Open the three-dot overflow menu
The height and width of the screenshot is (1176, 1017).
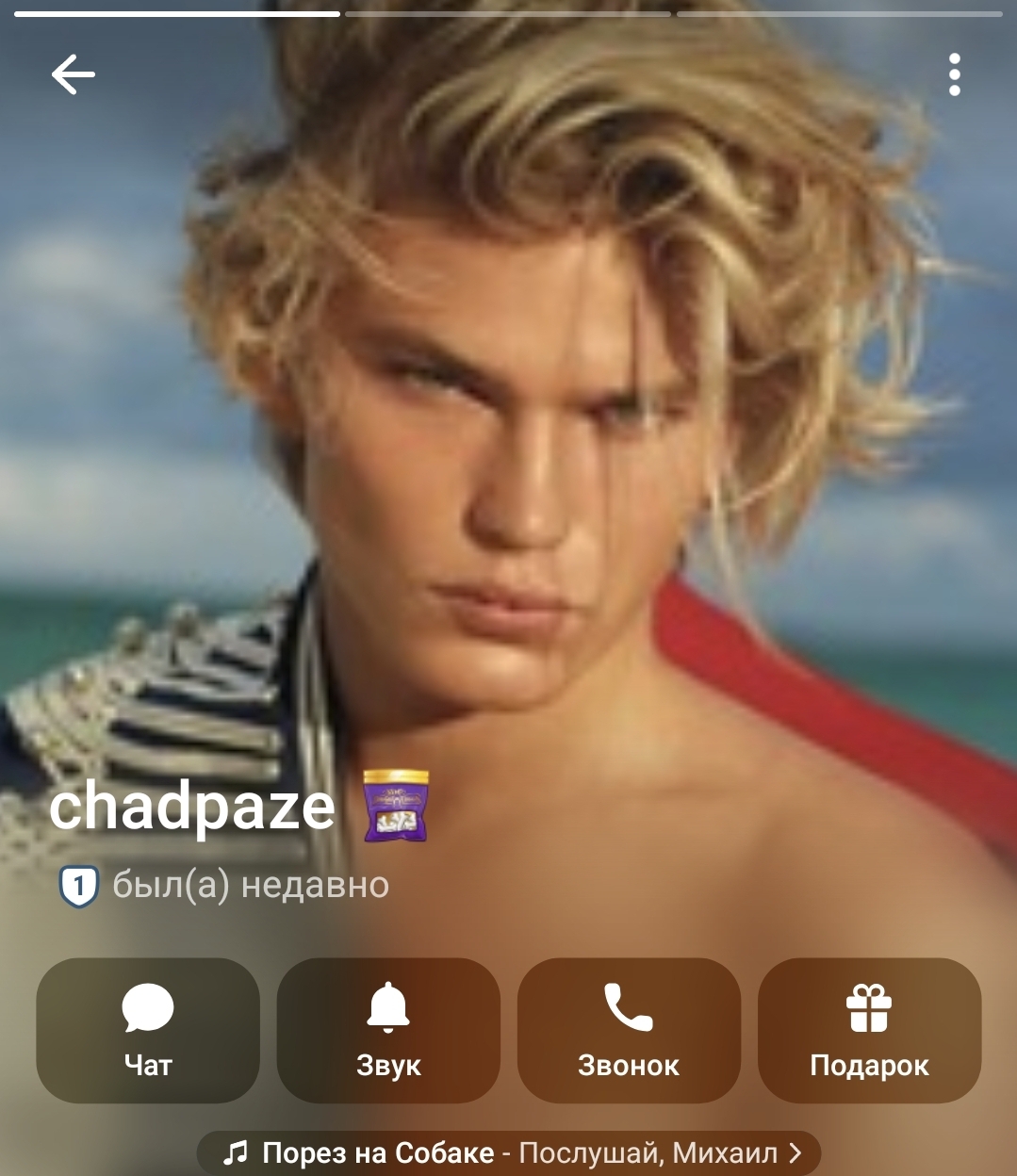(954, 74)
